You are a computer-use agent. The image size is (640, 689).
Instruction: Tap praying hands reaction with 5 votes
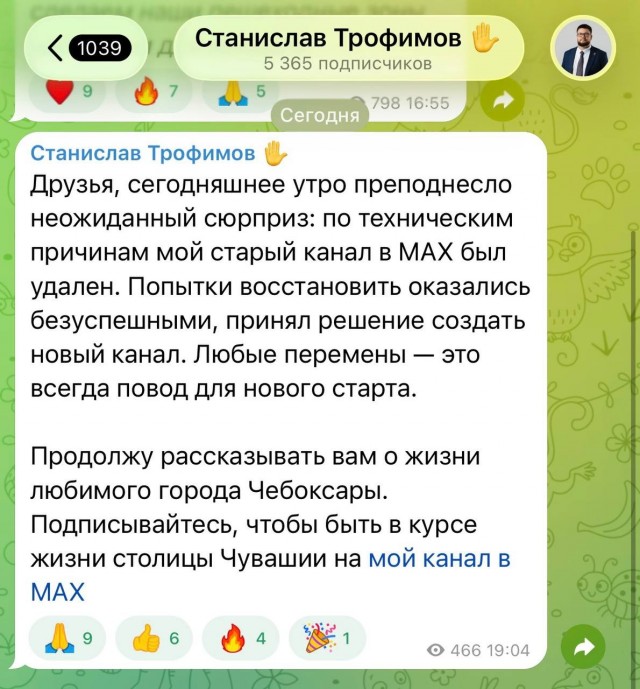(241, 95)
